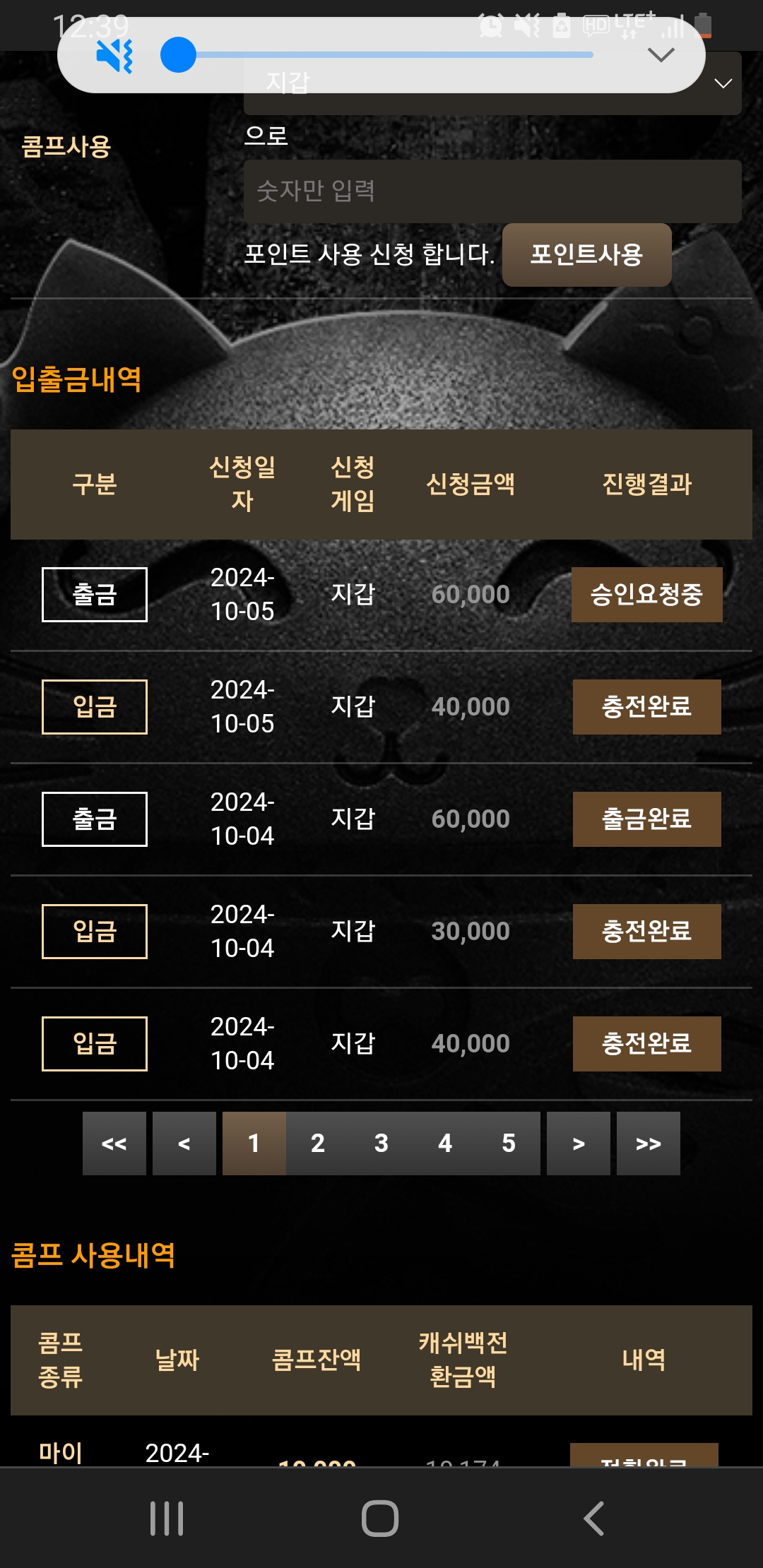763x1568 pixels.
Task: Tap the 포인트사용 button
Action: [586, 255]
